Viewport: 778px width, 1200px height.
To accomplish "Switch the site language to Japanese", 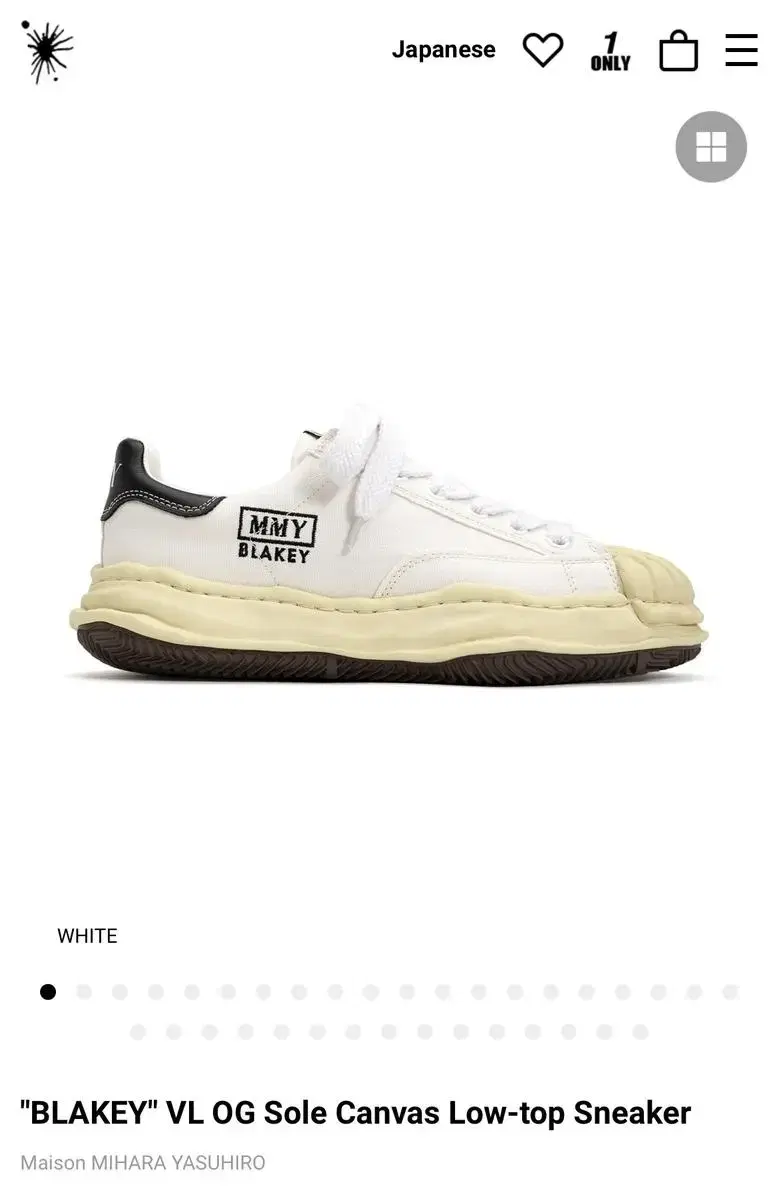I will point(446,49).
